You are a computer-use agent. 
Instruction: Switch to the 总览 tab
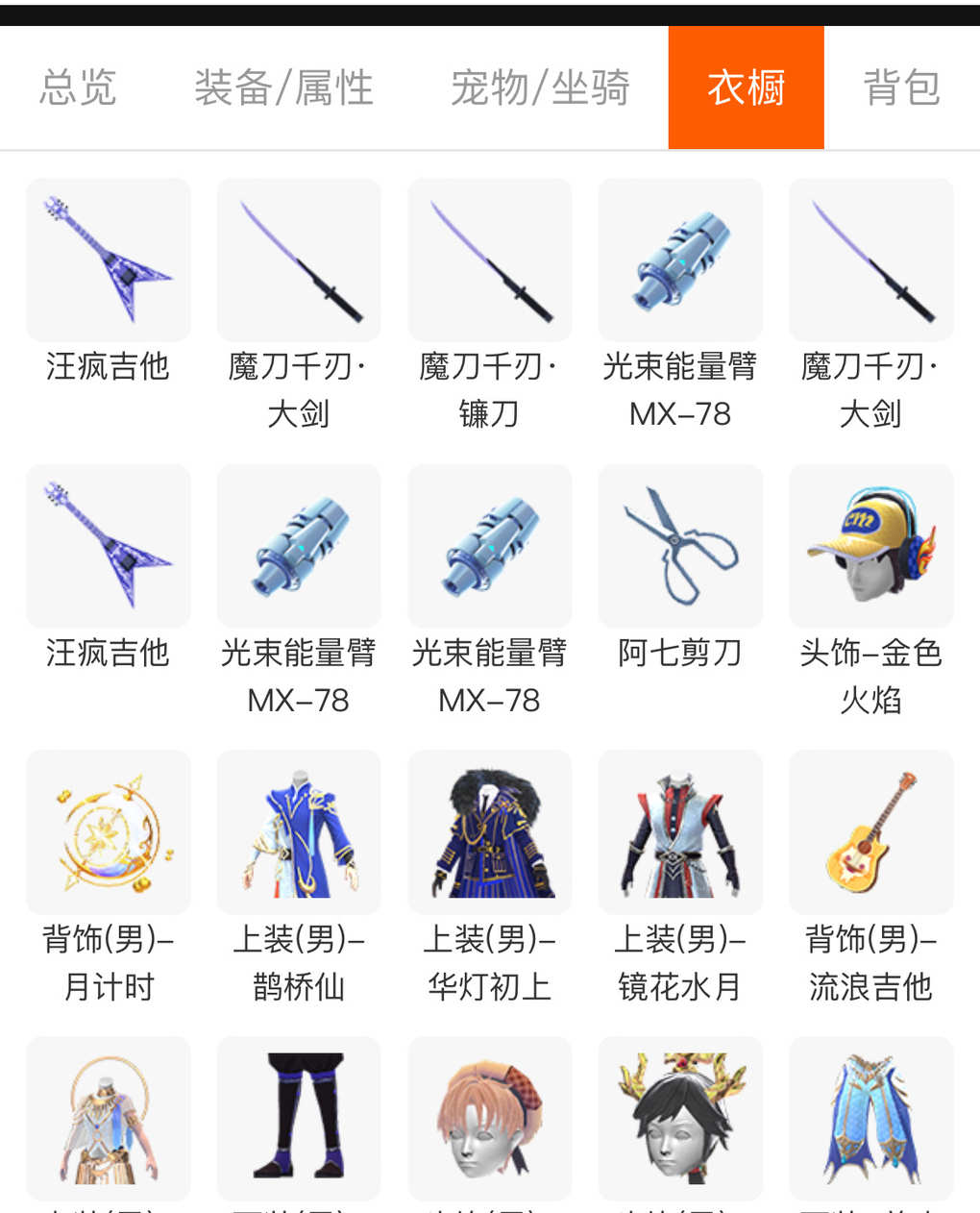[x=78, y=88]
